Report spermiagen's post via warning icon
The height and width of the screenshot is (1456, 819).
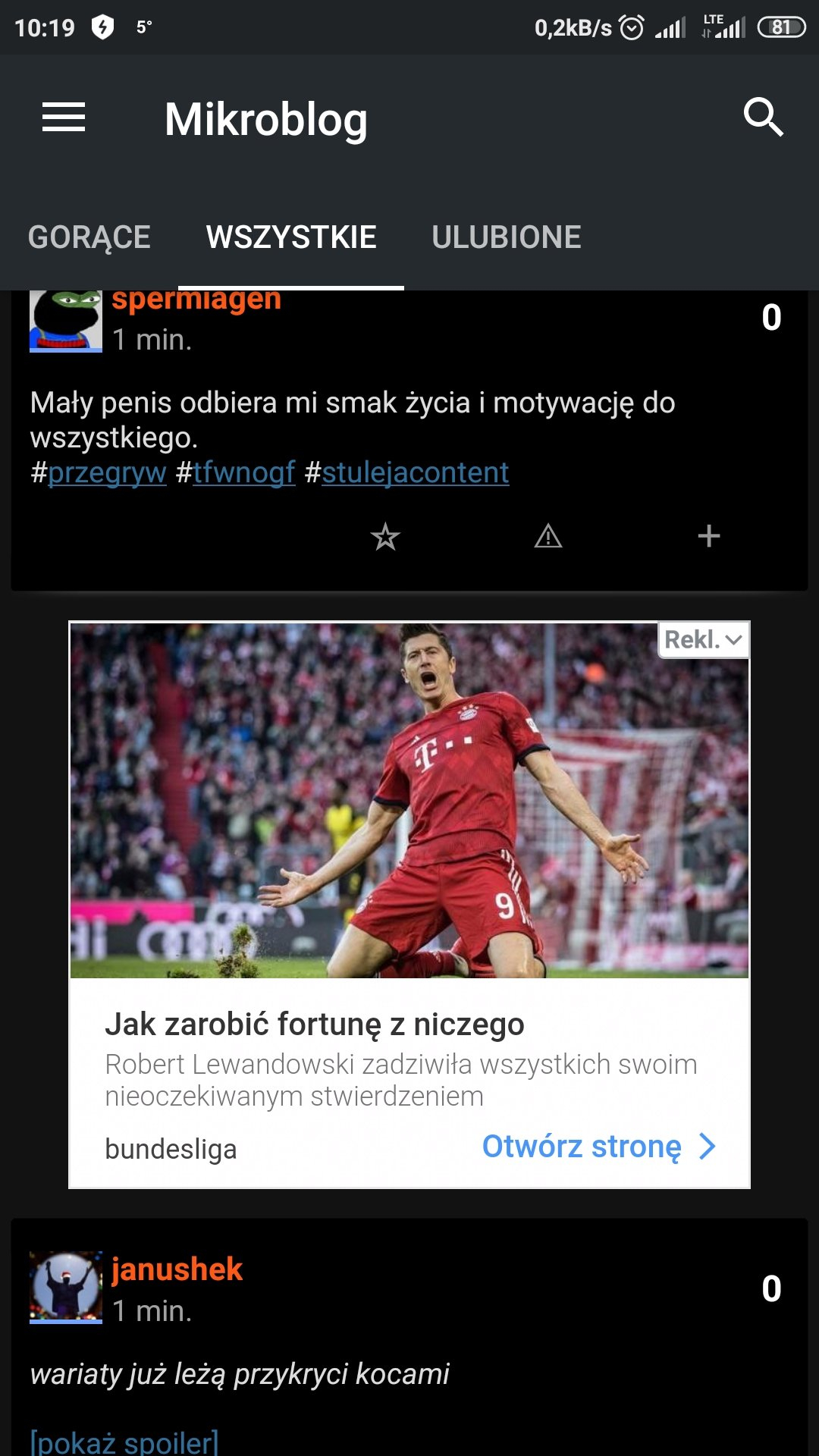[x=548, y=537]
